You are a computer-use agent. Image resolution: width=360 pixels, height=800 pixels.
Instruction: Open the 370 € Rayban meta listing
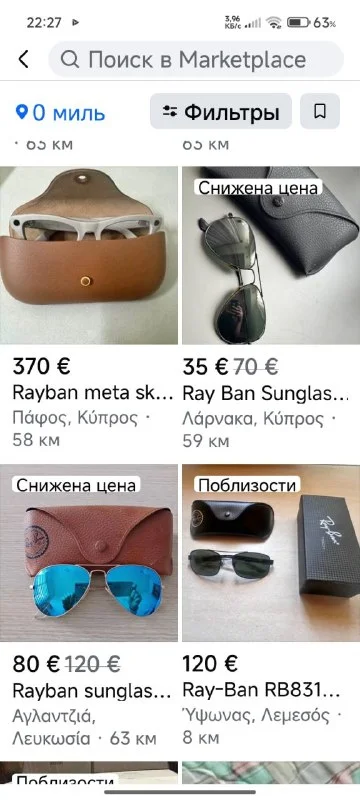(x=89, y=308)
